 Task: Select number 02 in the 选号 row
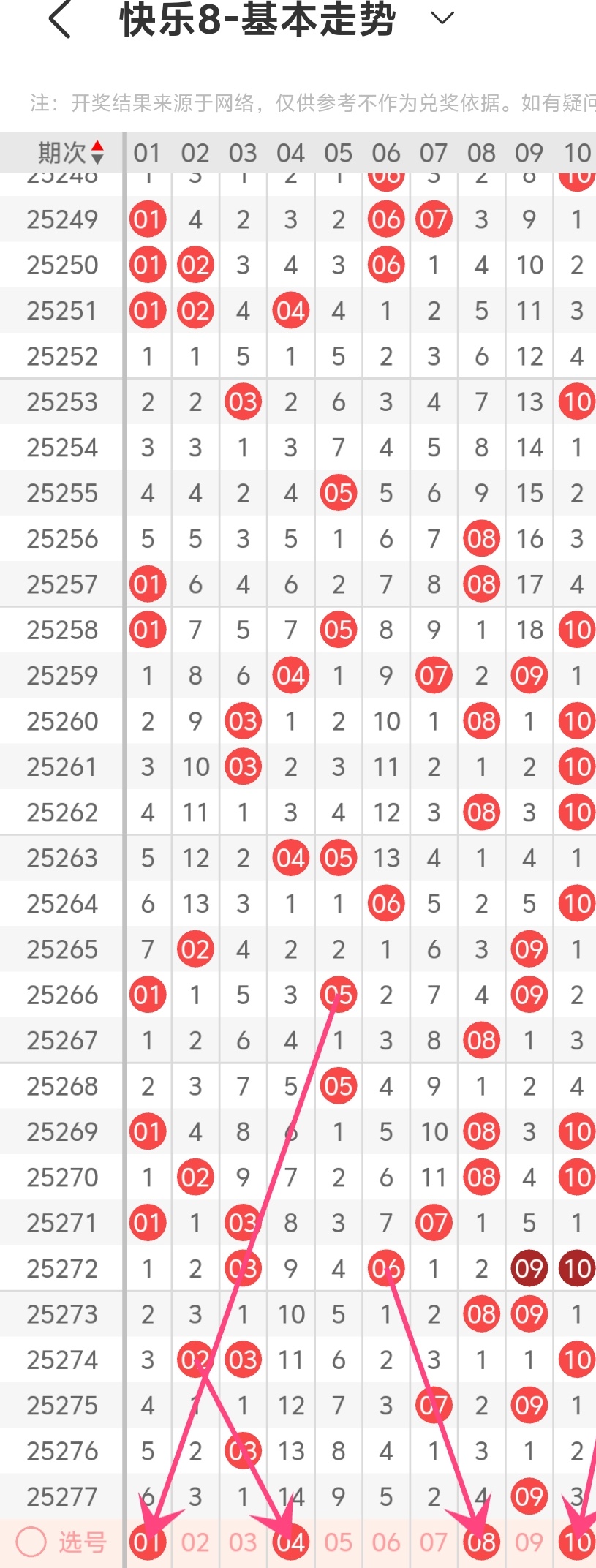click(x=195, y=1542)
